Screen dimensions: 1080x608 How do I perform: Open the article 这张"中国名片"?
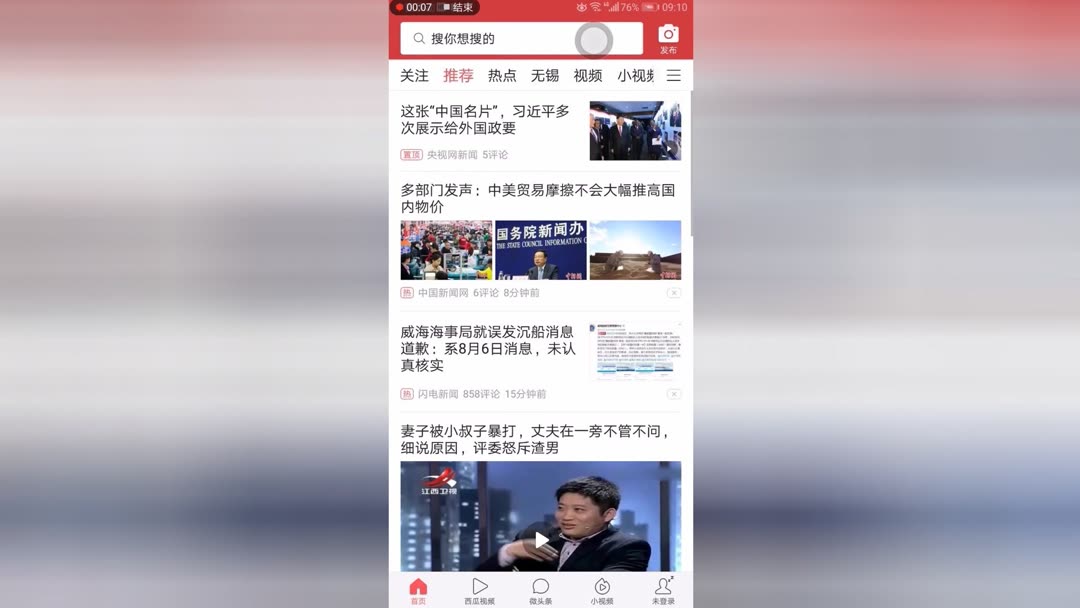(x=486, y=120)
